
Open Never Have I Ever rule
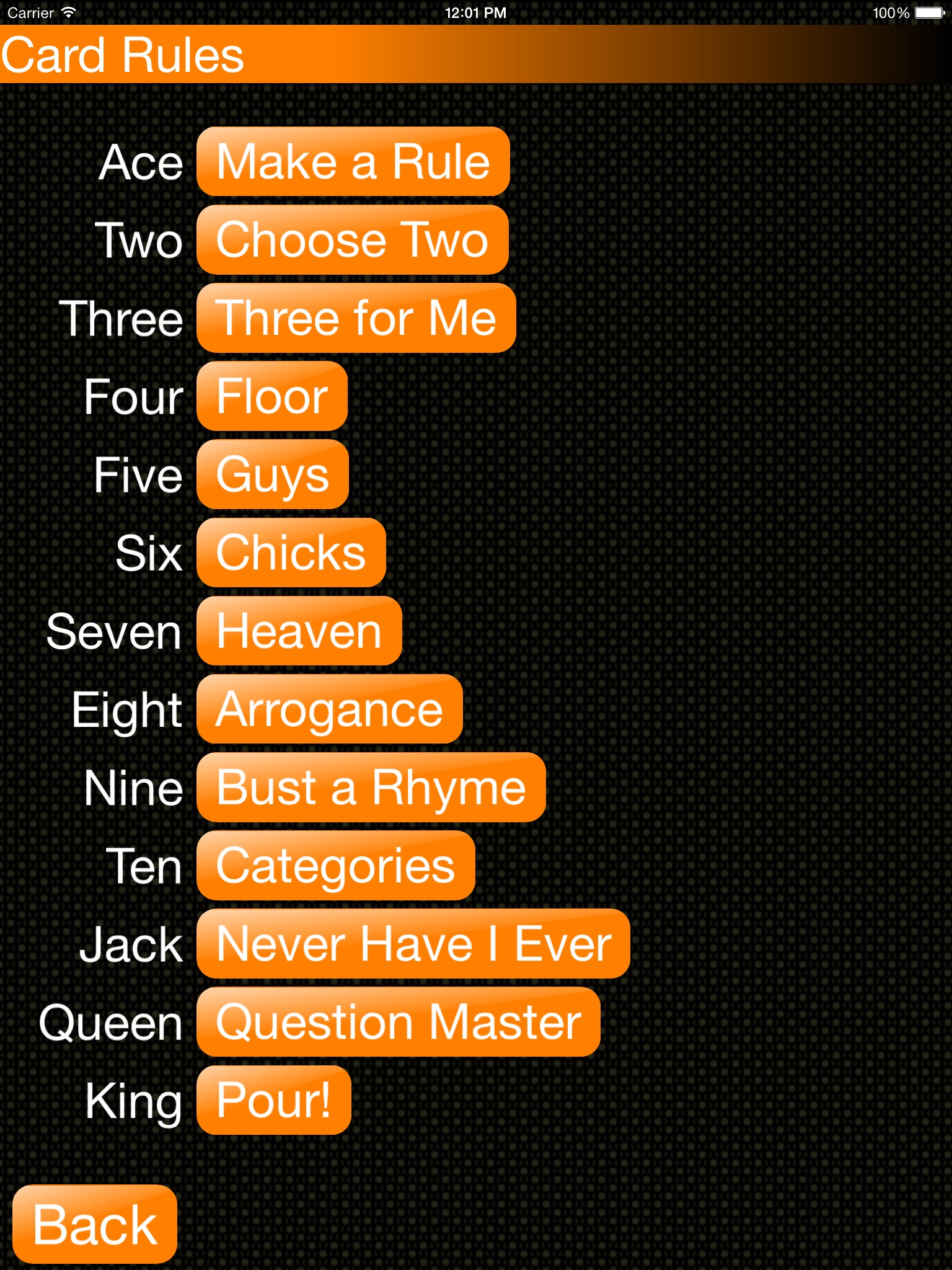point(413,943)
